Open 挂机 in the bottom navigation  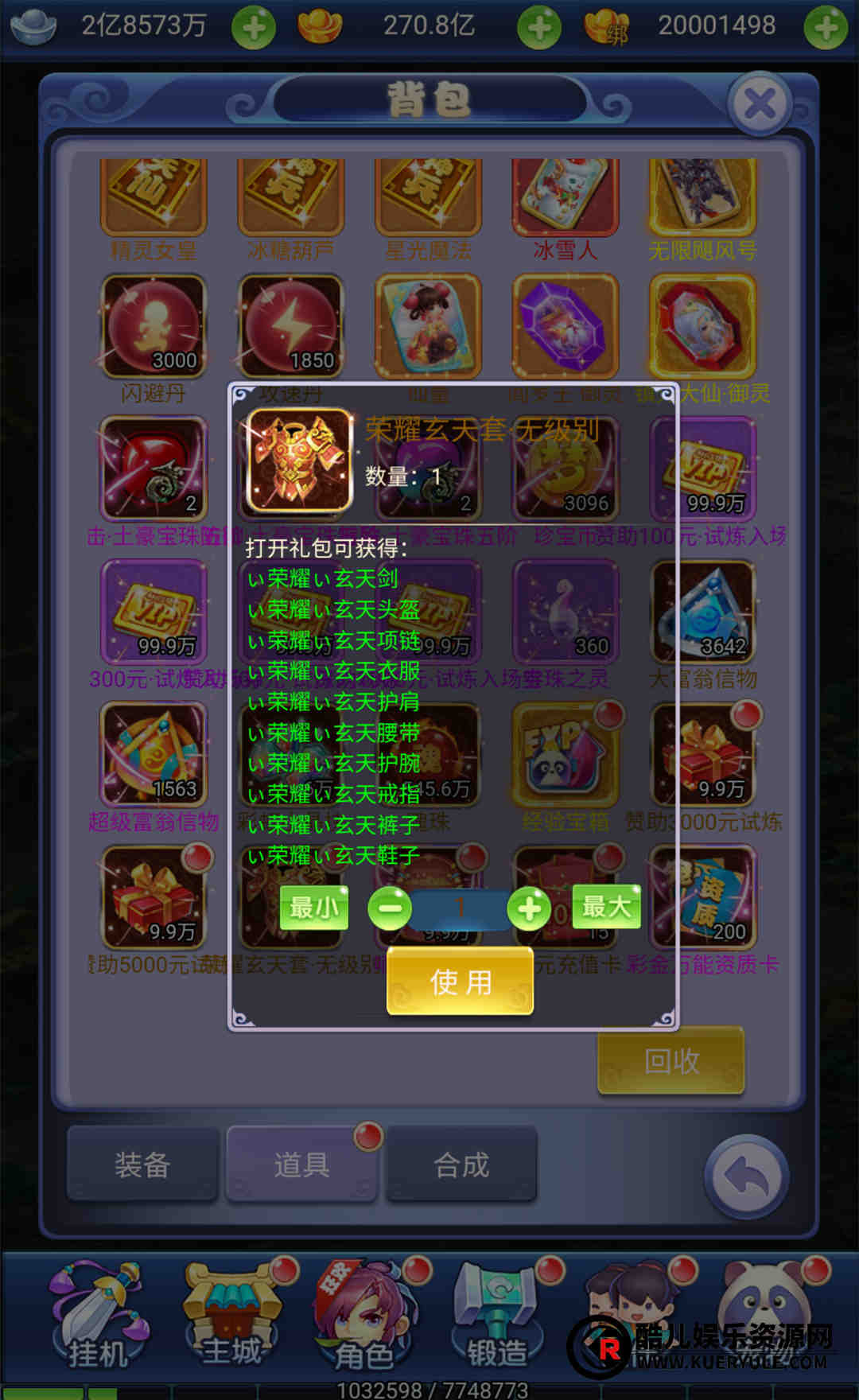[x=98, y=1312]
